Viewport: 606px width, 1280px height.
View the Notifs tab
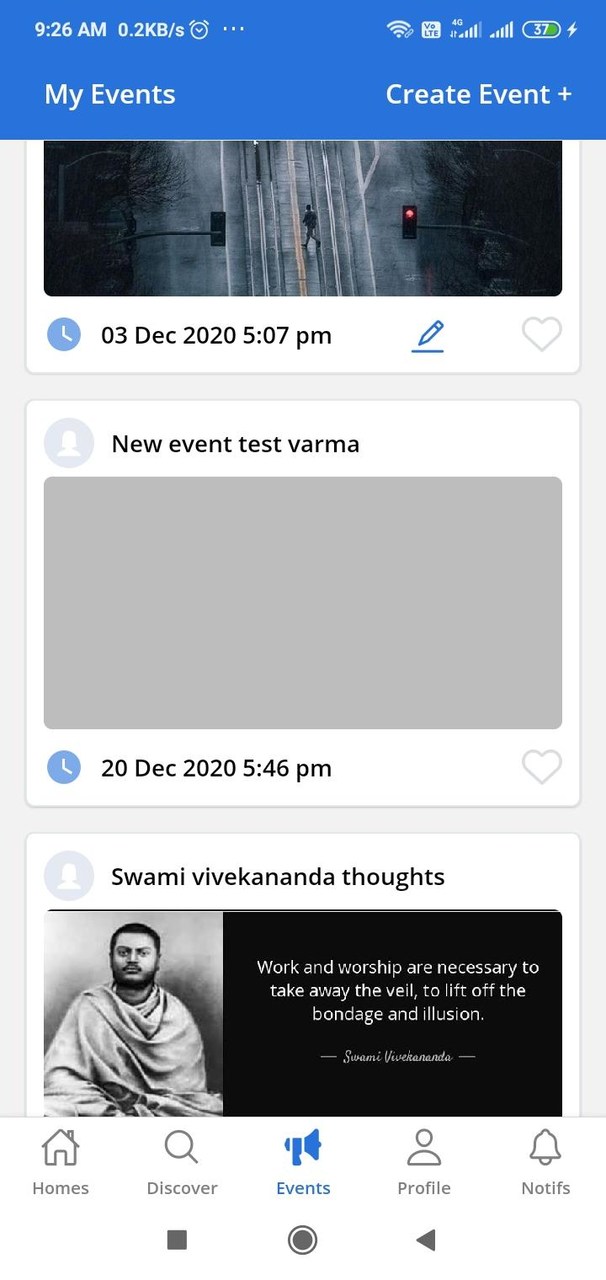(x=545, y=1162)
